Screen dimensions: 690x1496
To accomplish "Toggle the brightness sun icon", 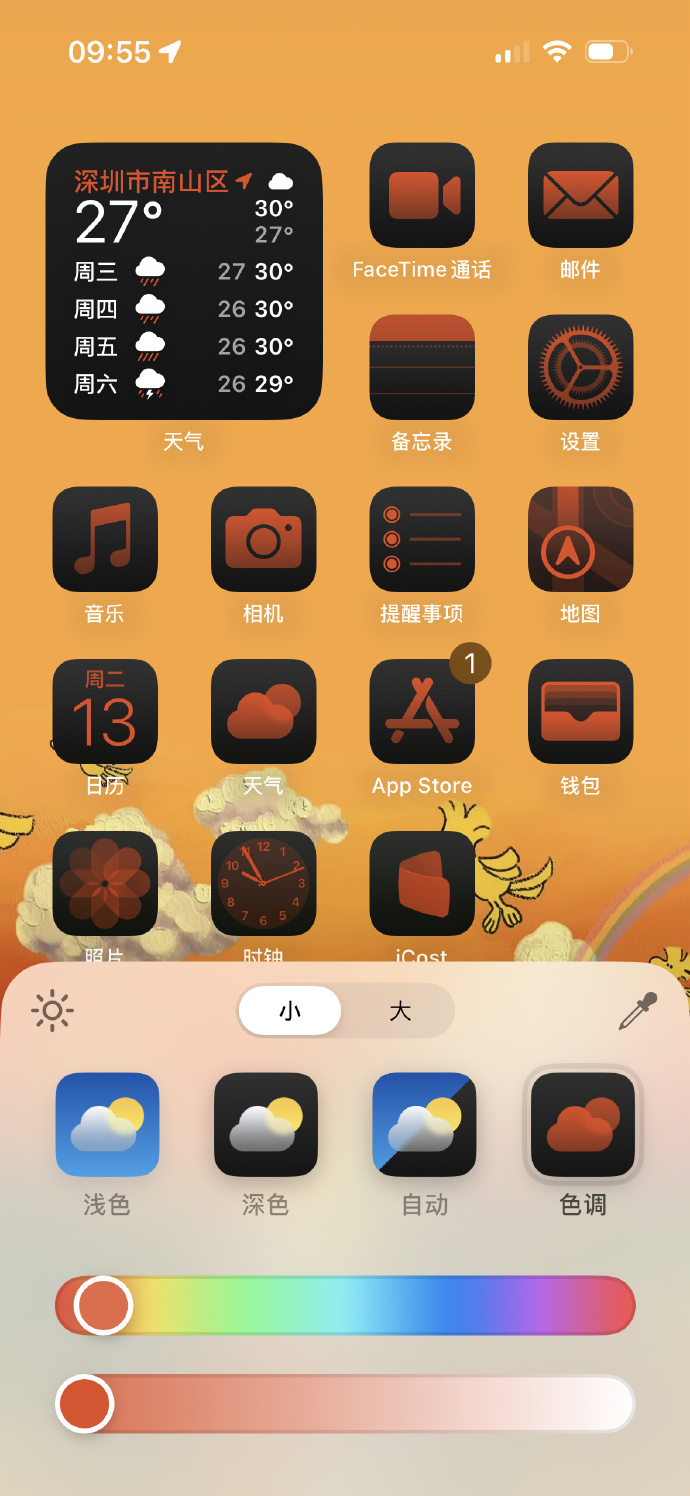I will coord(52,1011).
